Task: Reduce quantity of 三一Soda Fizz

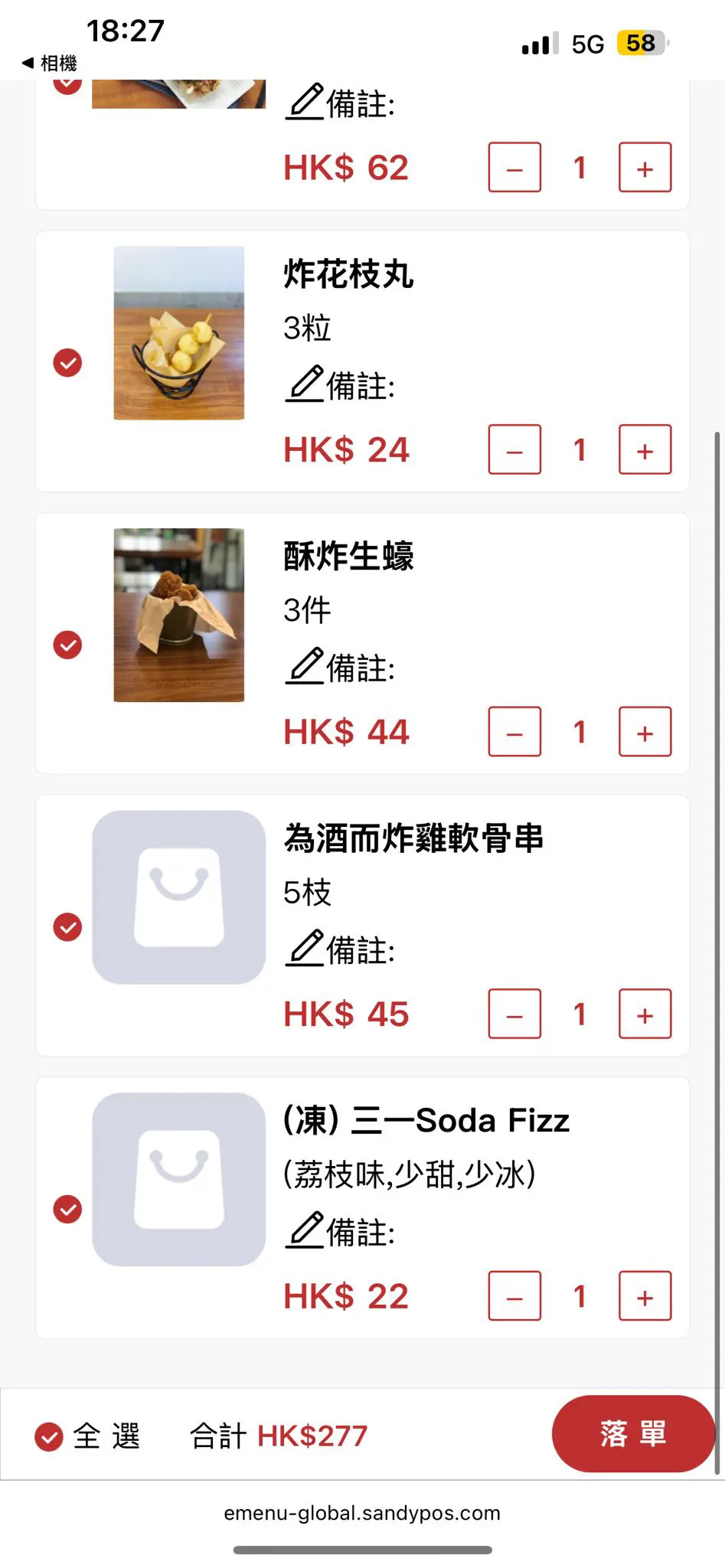Action: [x=514, y=1296]
